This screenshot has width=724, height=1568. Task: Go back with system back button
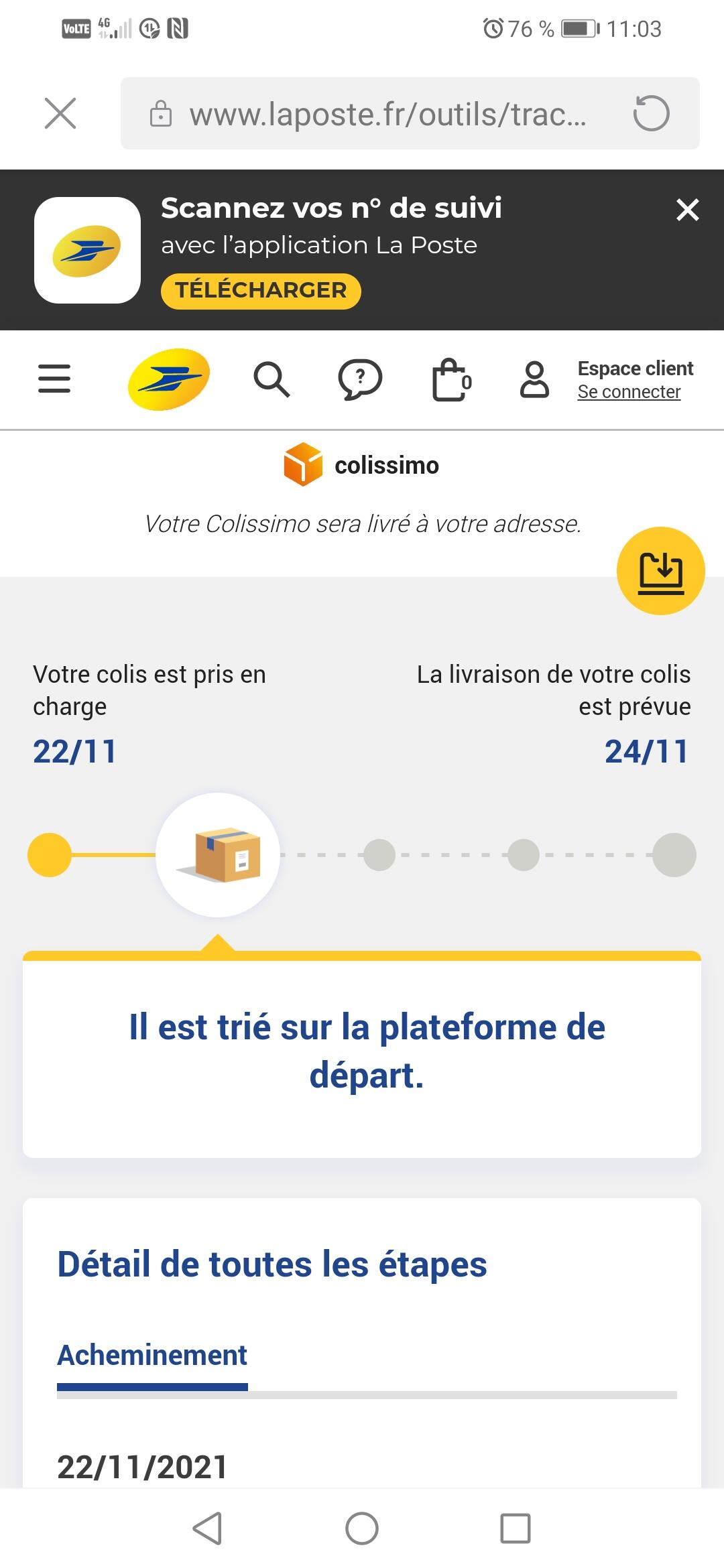pyautogui.click(x=207, y=1528)
